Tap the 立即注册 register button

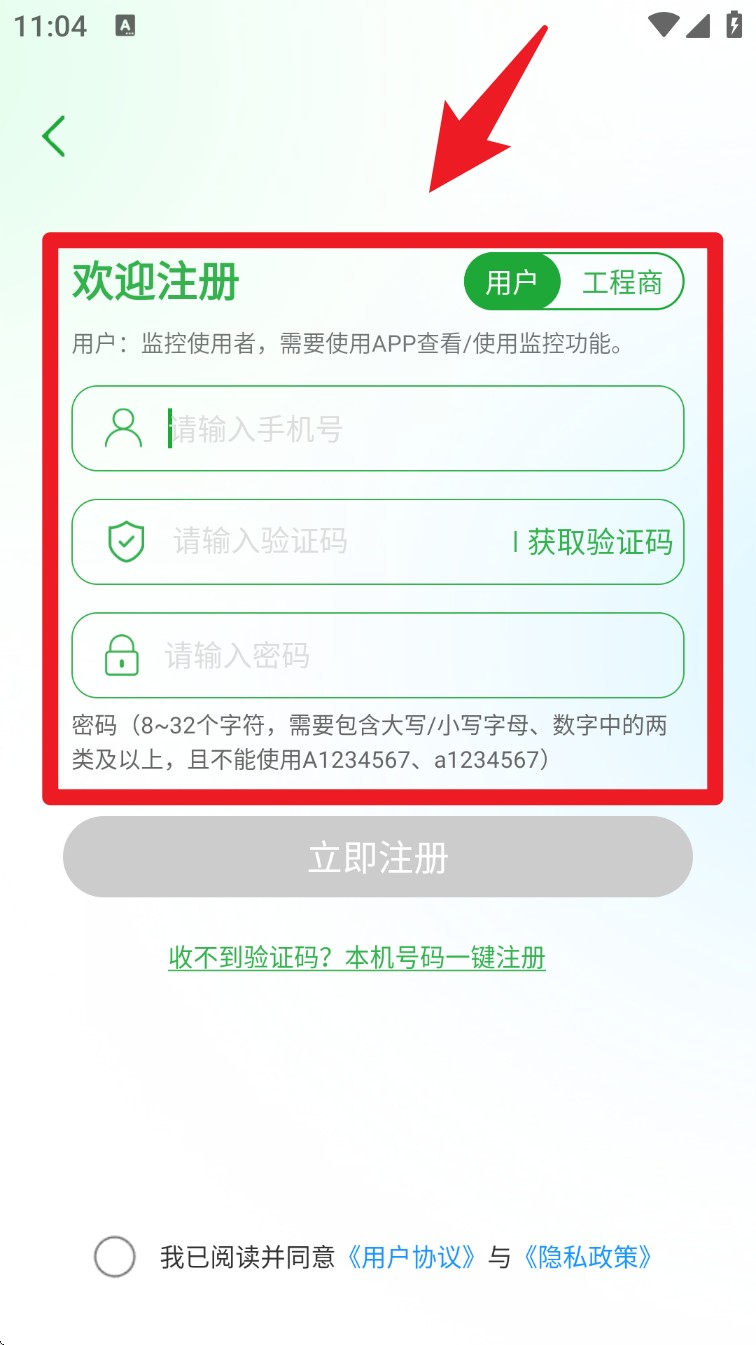378,857
